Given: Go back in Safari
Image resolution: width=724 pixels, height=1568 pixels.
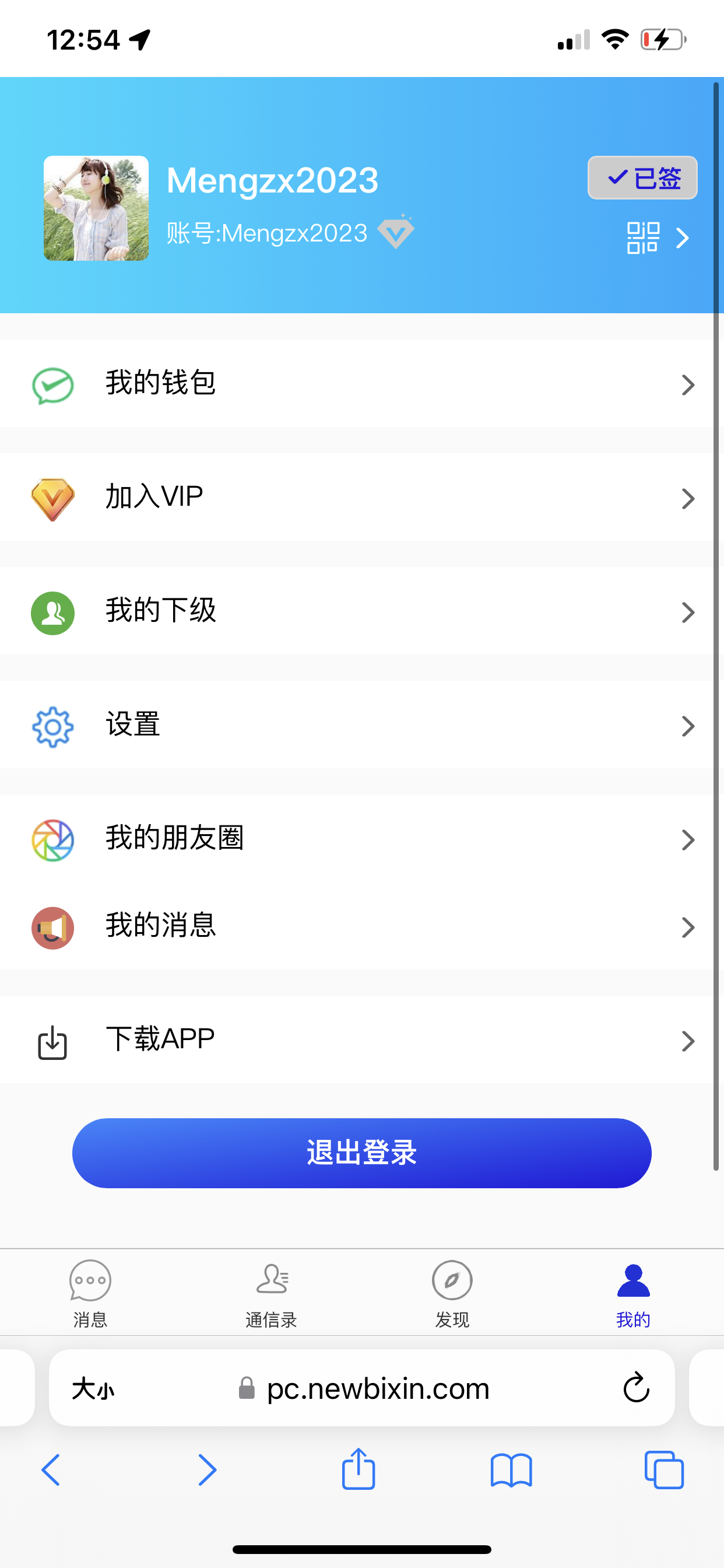Looking at the screenshot, I should [x=51, y=1469].
